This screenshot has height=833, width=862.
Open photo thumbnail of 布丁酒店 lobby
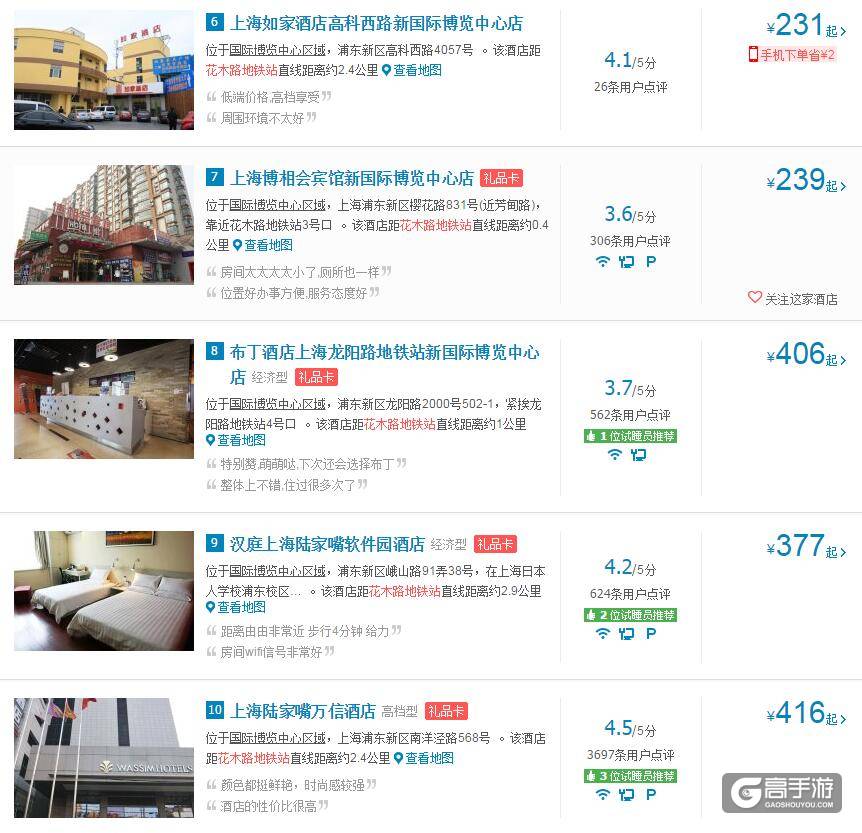104,399
